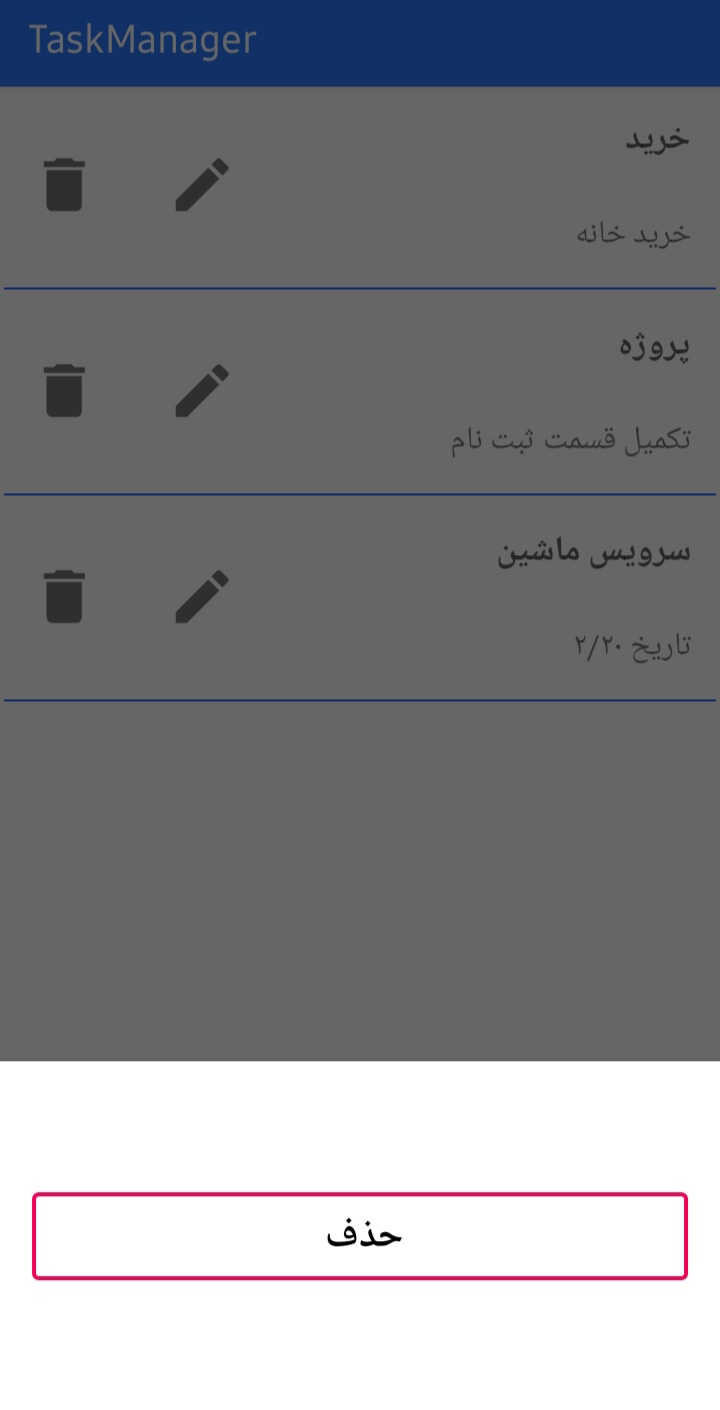Edit the خرید task
Viewport: 720px width, 1410px height.
(202, 185)
